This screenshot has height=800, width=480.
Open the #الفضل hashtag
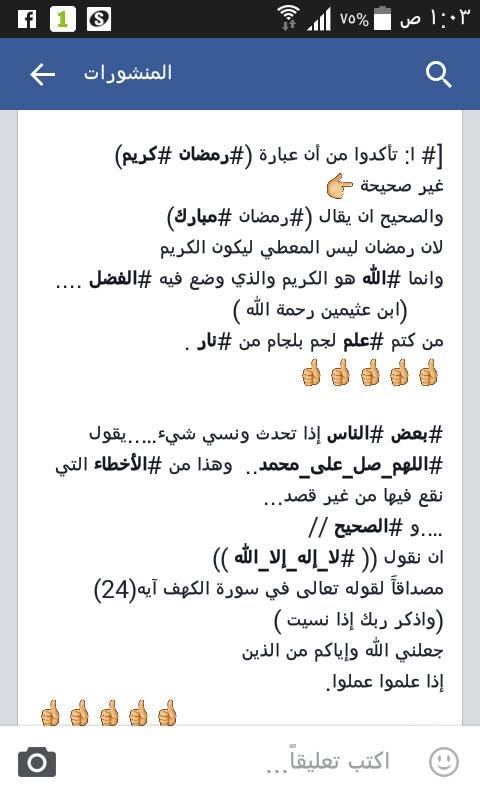coord(120,280)
